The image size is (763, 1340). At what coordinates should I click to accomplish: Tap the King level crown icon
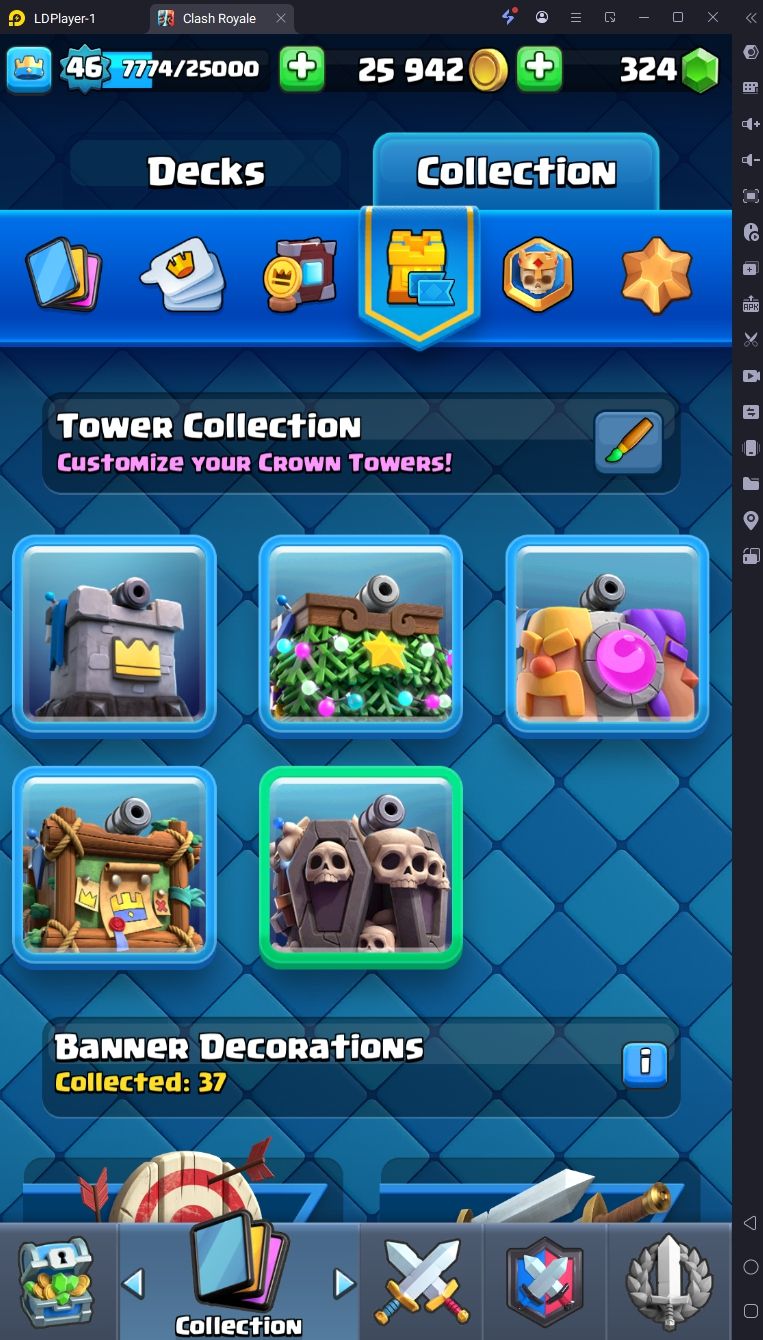[x=29, y=69]
